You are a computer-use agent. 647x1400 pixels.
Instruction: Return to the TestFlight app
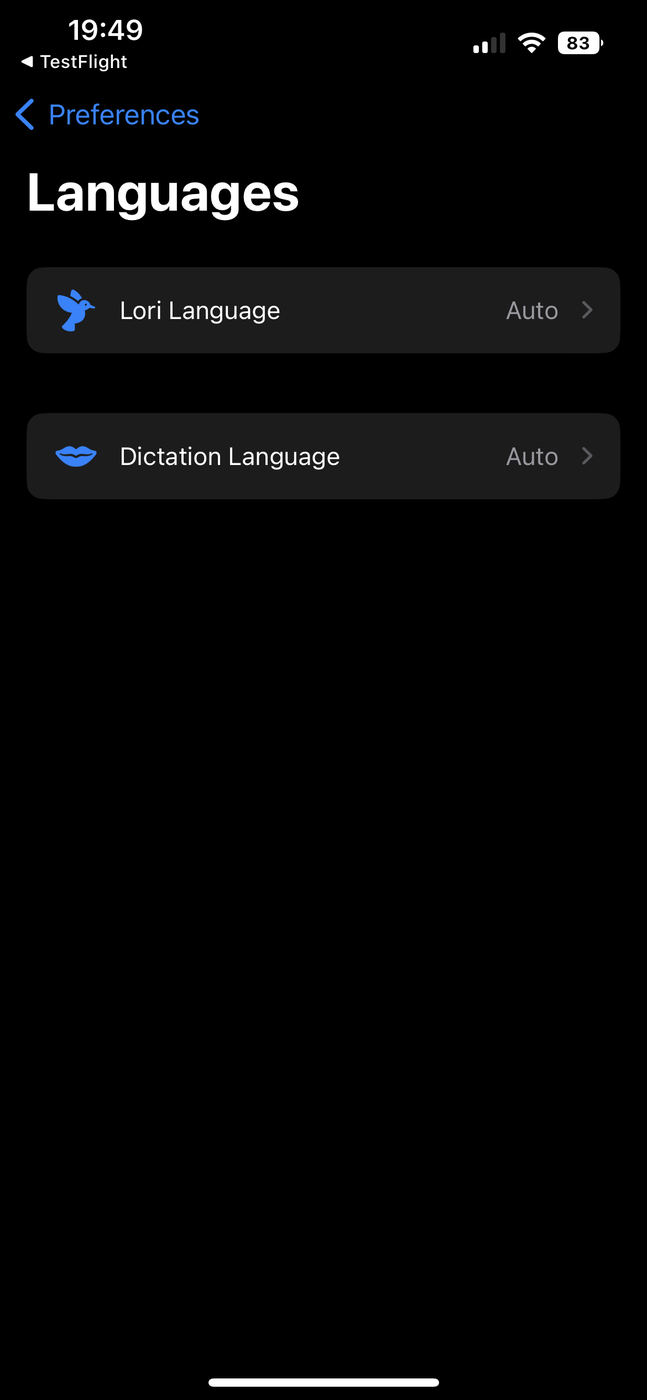tap(75, 62)
